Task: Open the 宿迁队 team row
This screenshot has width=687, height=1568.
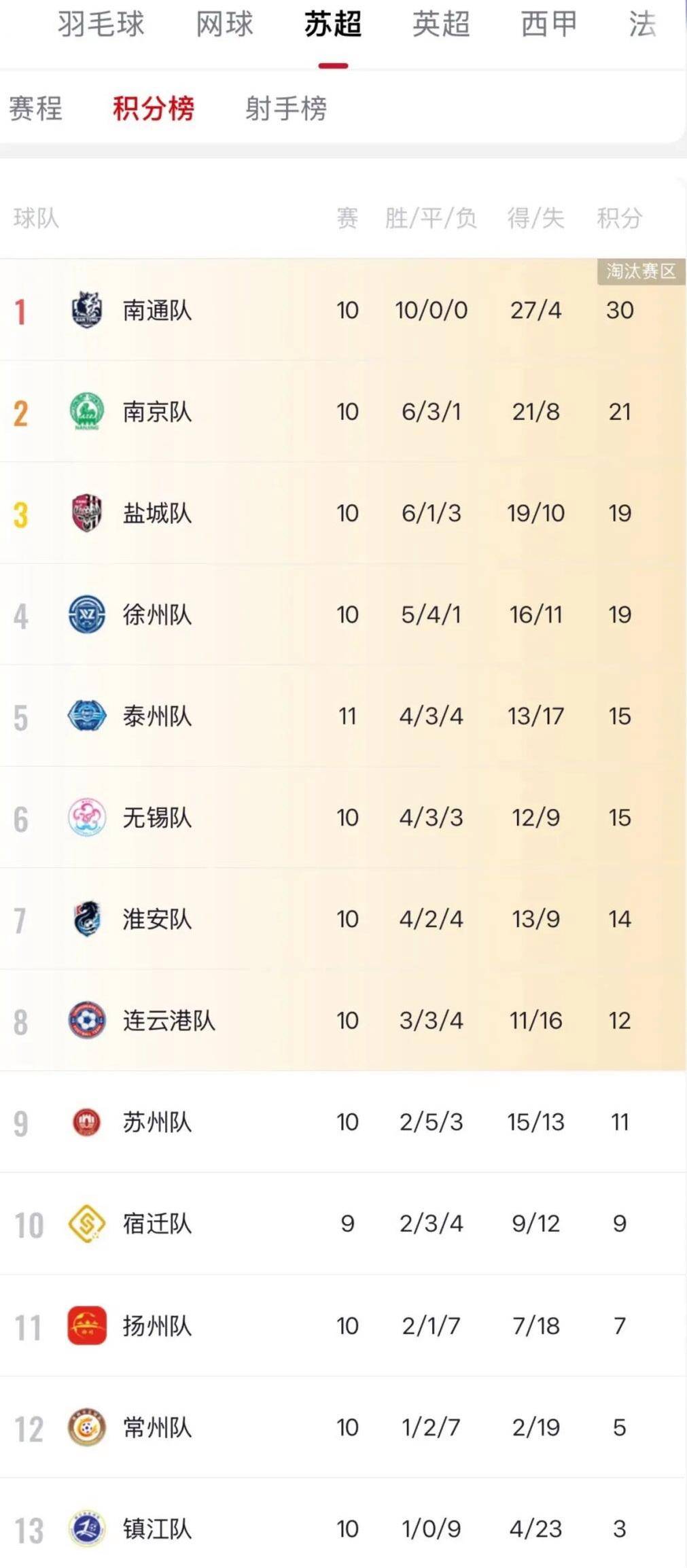Action: pos(343,1223)
